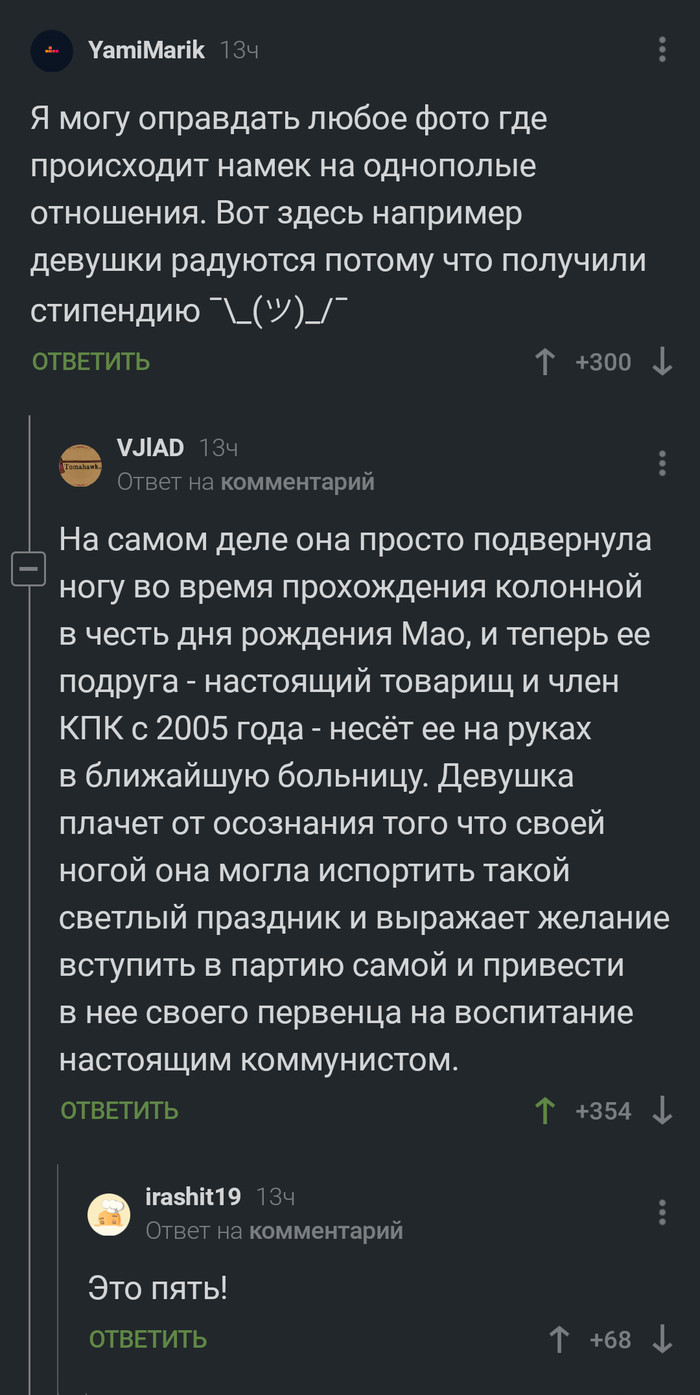Reply to YamiMarik's comment

(91, 361)
